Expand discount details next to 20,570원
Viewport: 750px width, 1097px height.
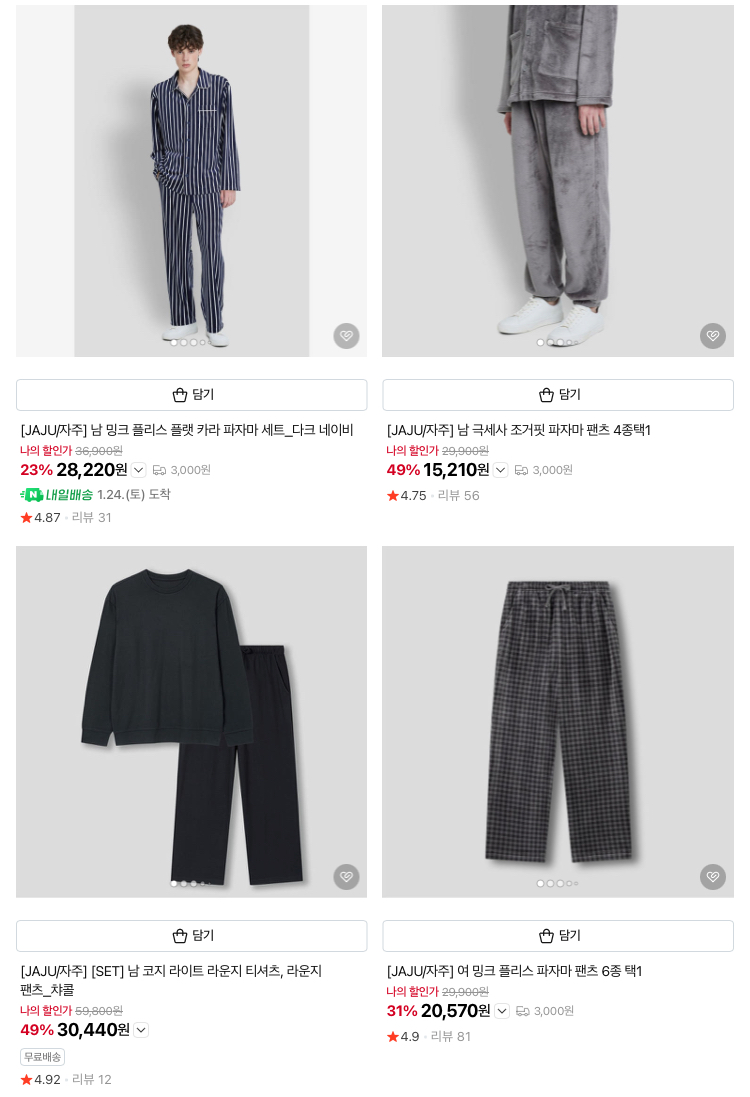coord(502,1011)
